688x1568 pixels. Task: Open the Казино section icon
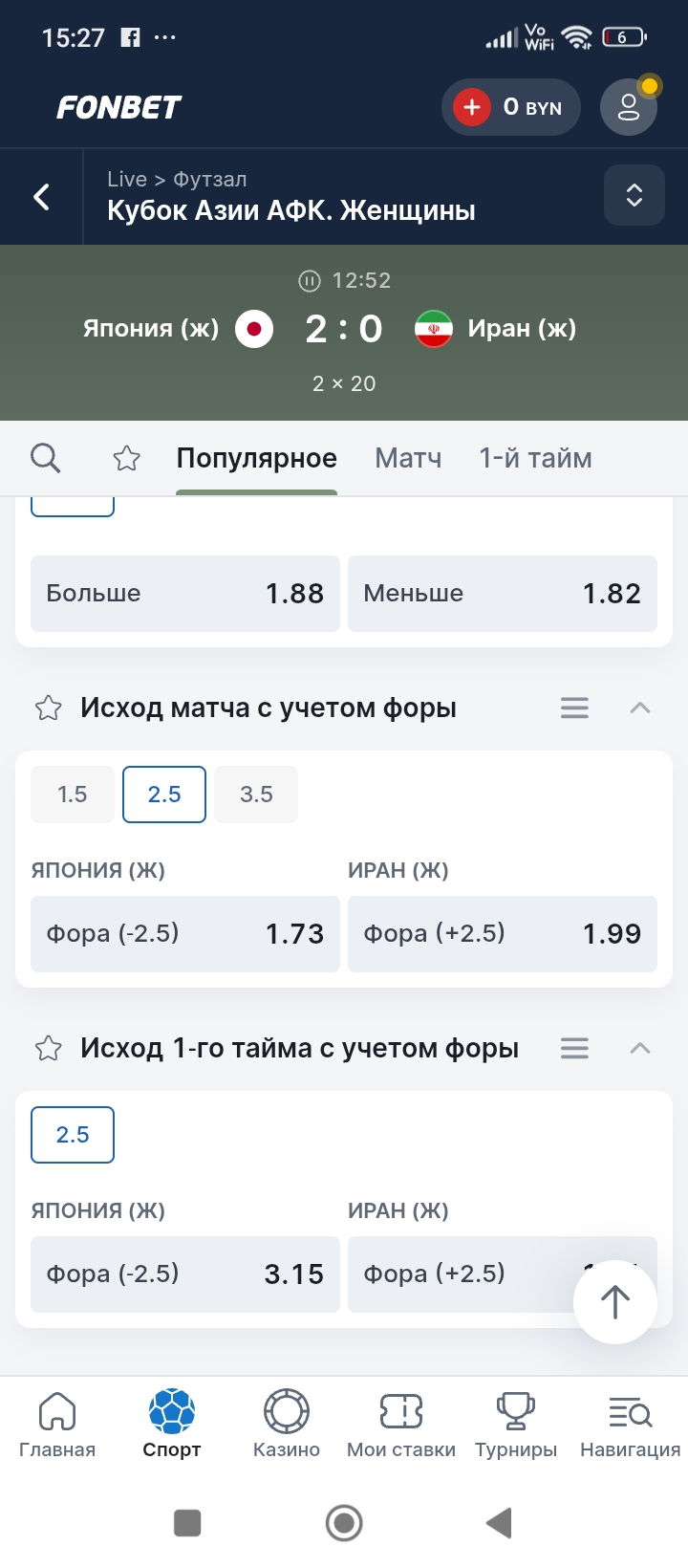[x=286, y=1423]
